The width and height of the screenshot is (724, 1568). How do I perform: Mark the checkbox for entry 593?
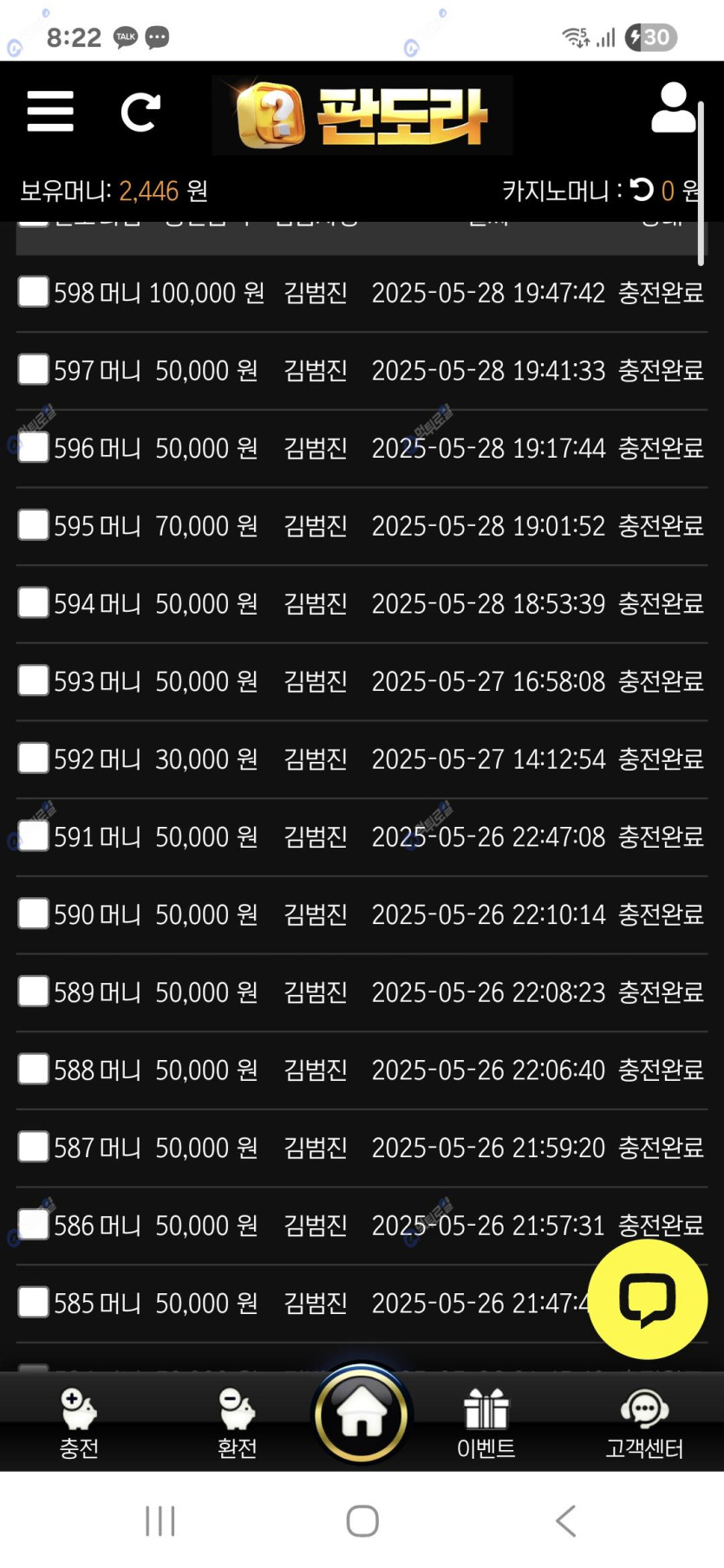pos(33,680)
